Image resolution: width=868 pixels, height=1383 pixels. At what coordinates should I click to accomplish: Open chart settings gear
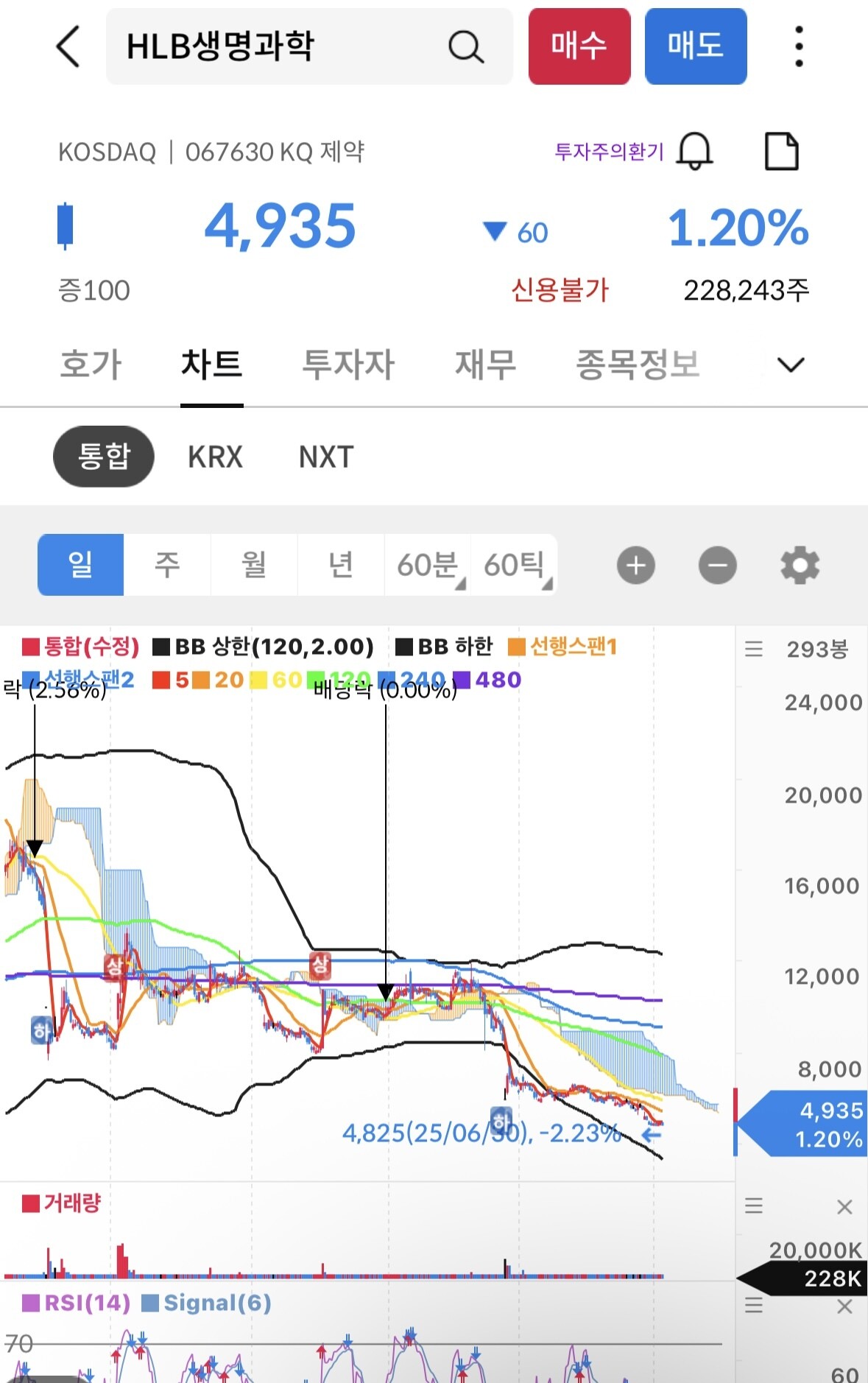pyautogui.click(x=800, y=566)
